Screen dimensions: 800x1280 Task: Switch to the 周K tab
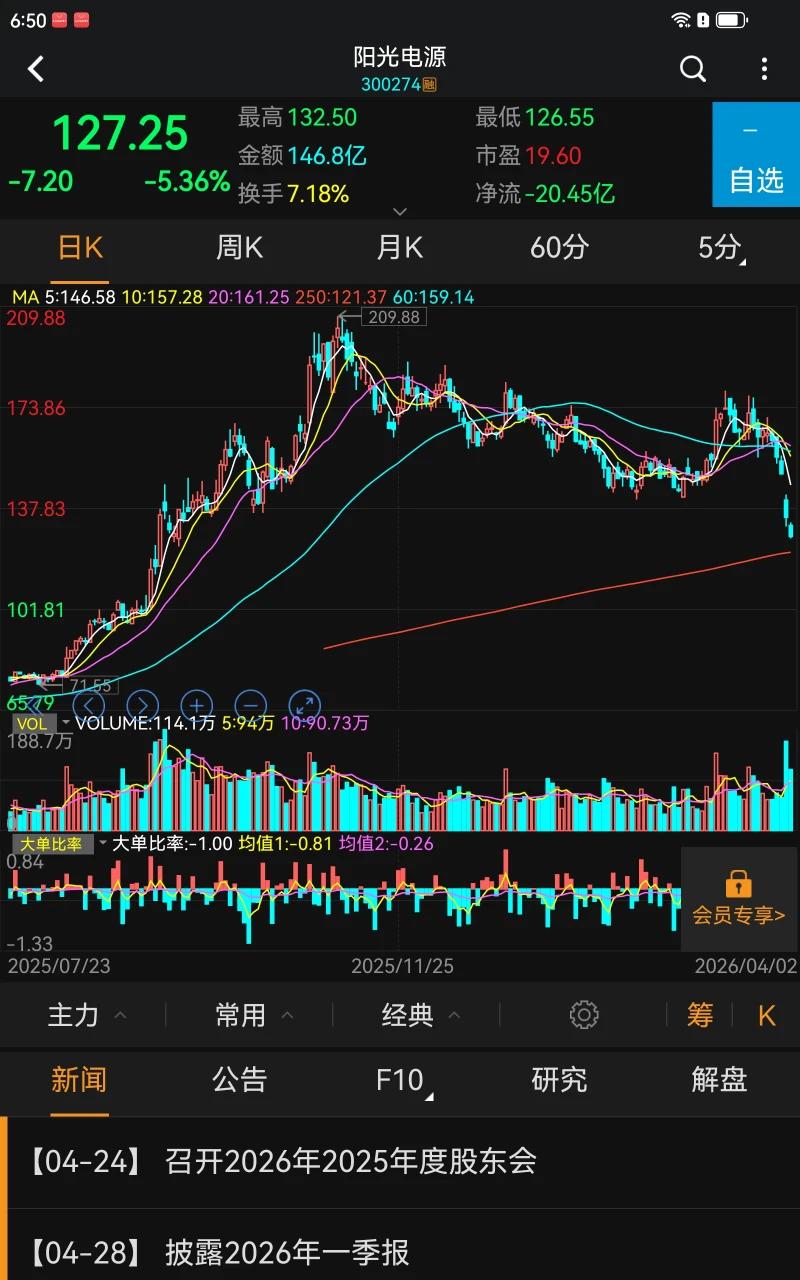tap(239, 247)
